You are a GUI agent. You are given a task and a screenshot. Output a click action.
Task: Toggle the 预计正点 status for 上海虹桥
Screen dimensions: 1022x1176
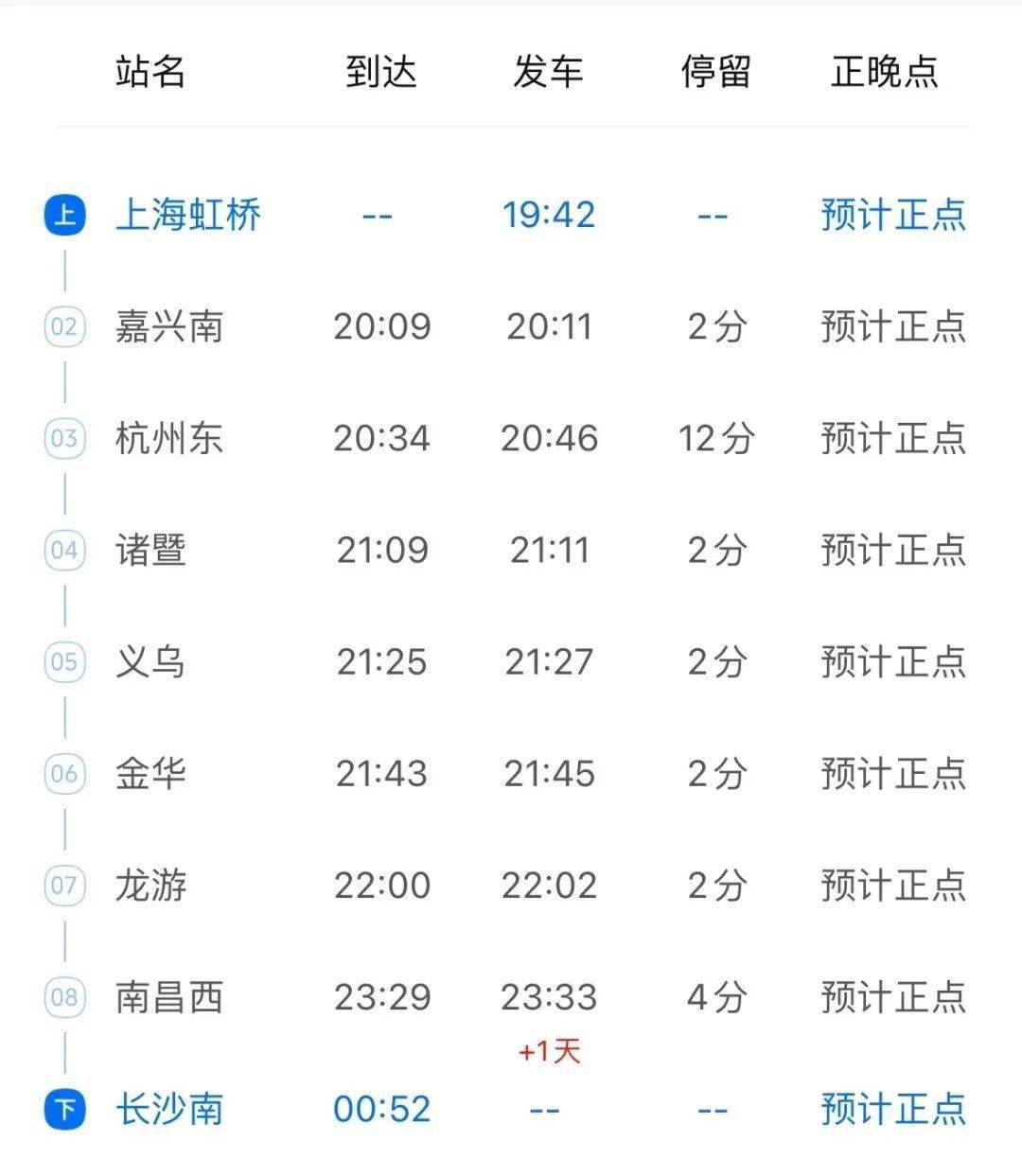890,216
